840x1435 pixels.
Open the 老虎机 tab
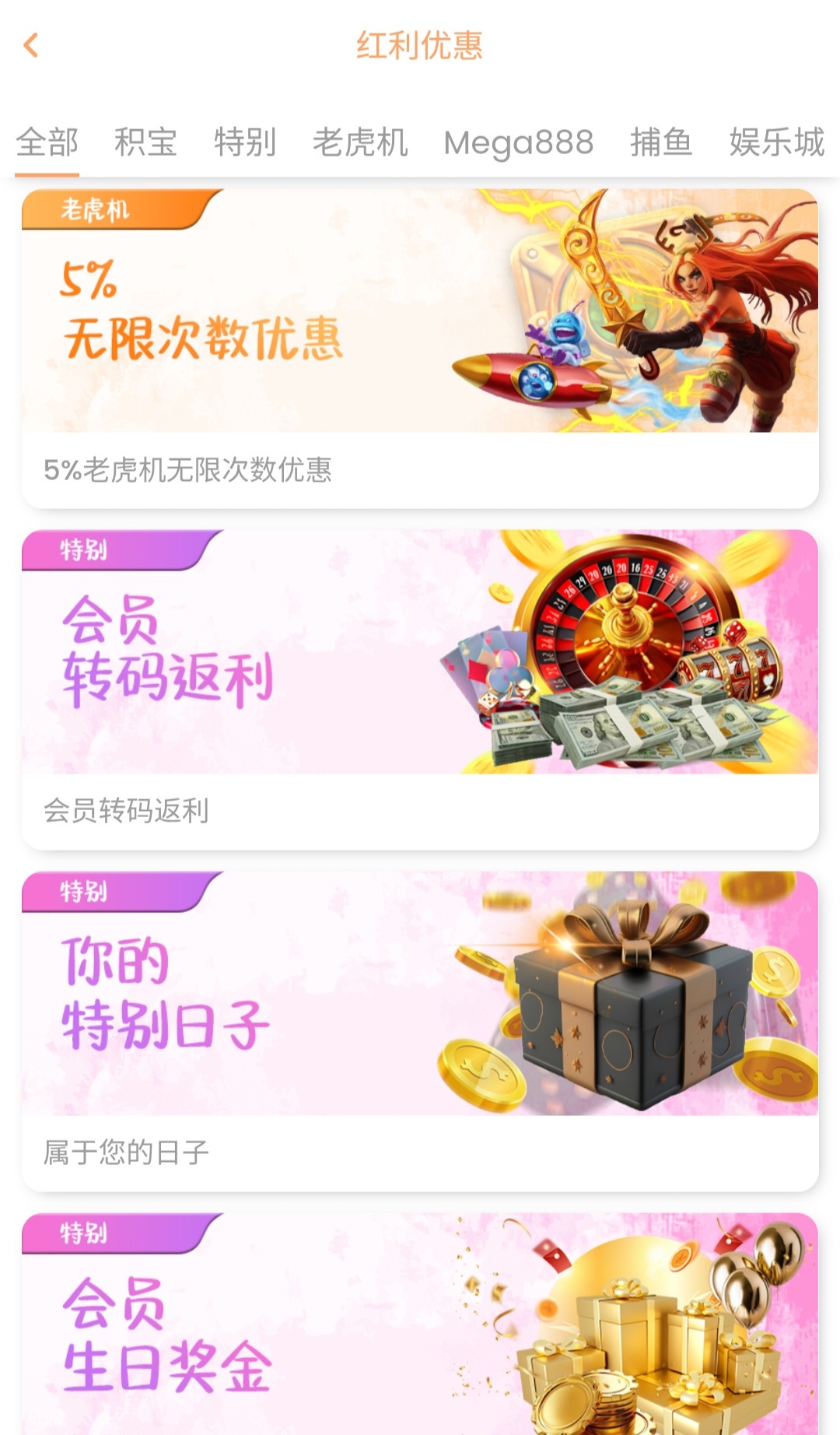click(360, 142)
